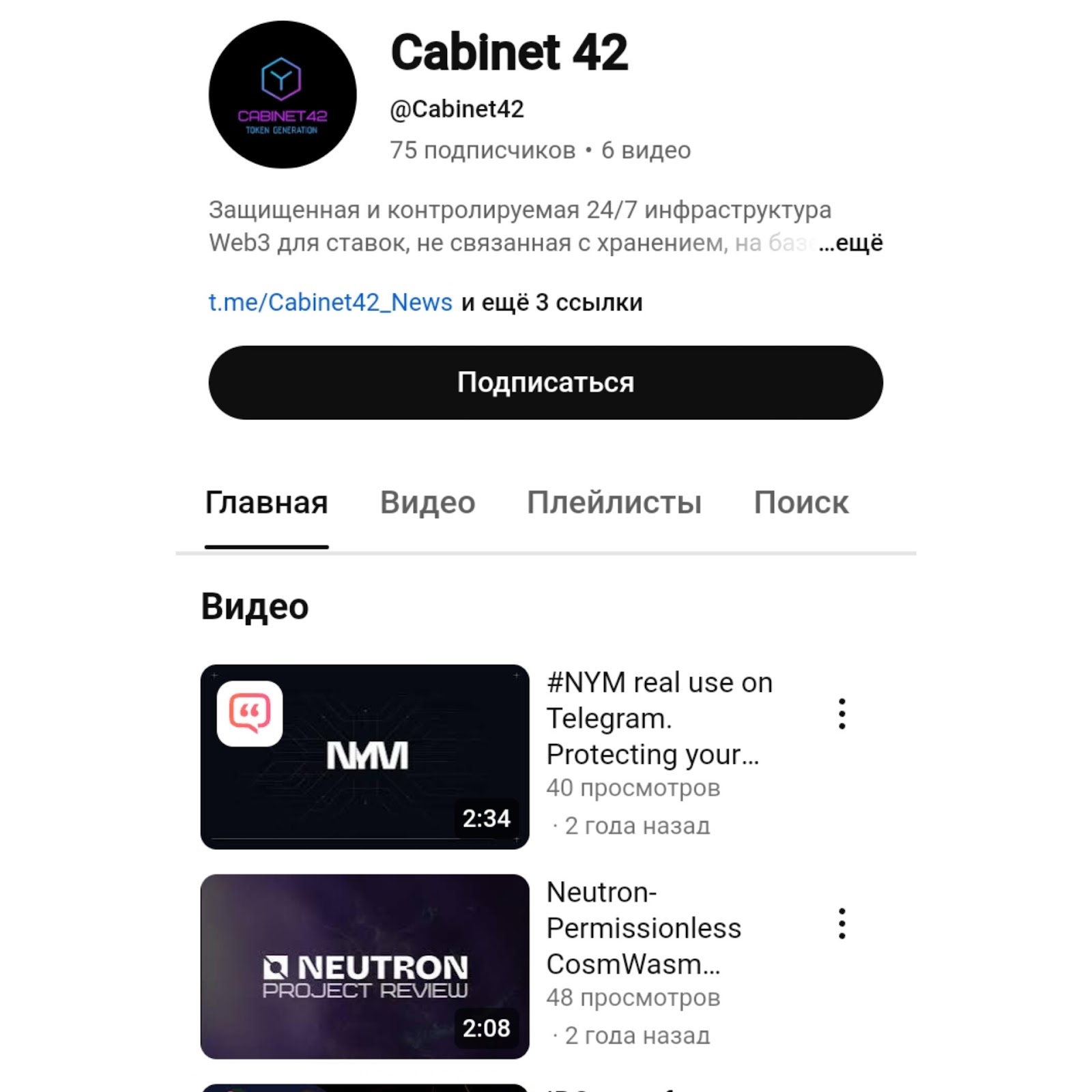Open the Поиск tab
This screenshot has width=1092, height=1092.
click(x=801, y=503)
